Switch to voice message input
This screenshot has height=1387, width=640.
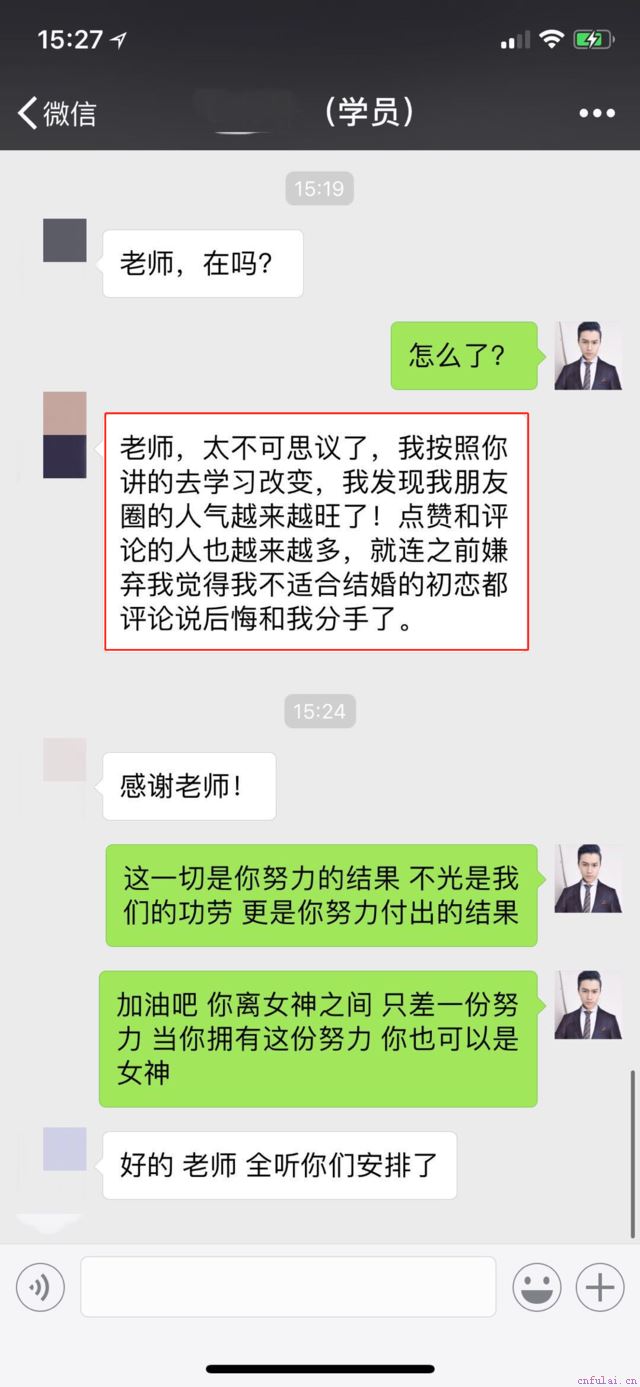pos(40,1286)
